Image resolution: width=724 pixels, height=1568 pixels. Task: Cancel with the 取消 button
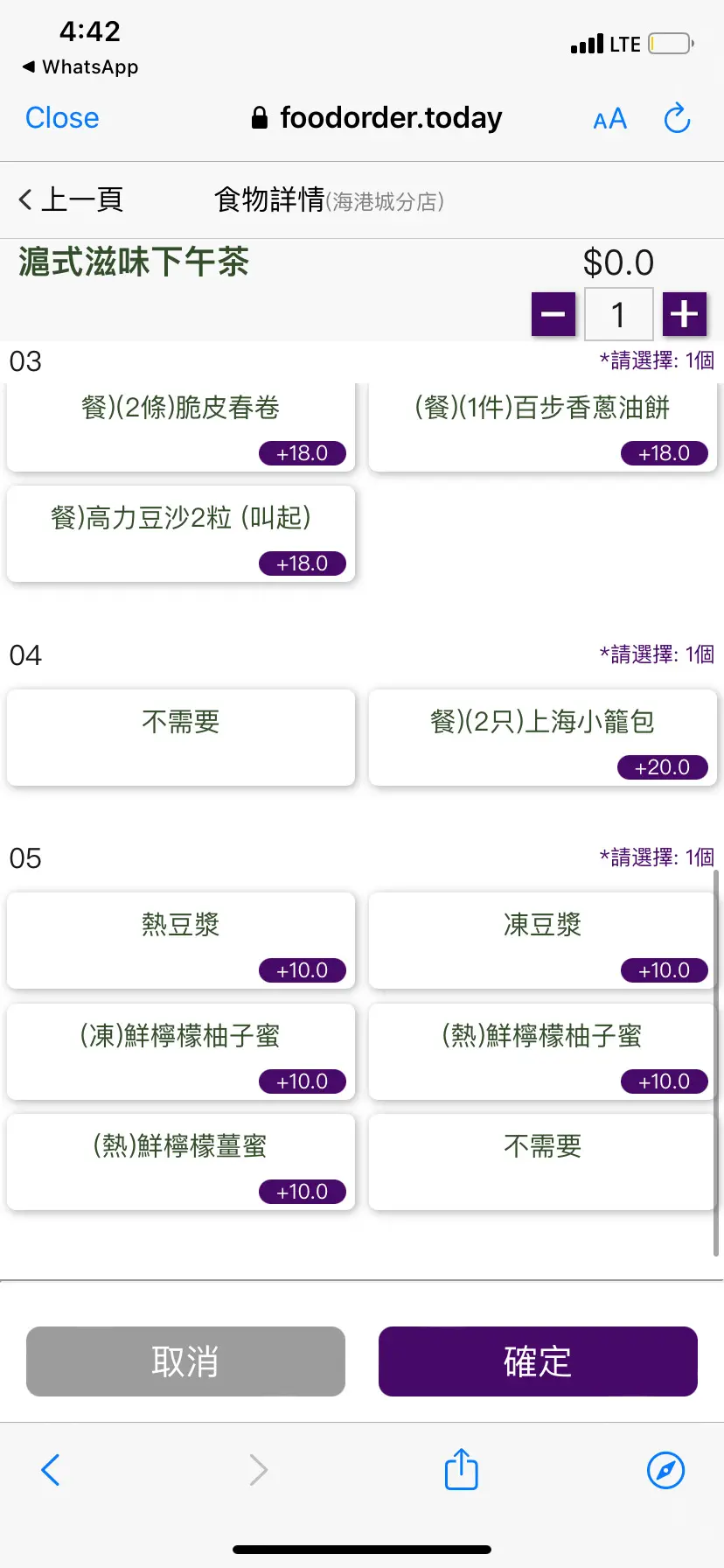point(185,1361)
